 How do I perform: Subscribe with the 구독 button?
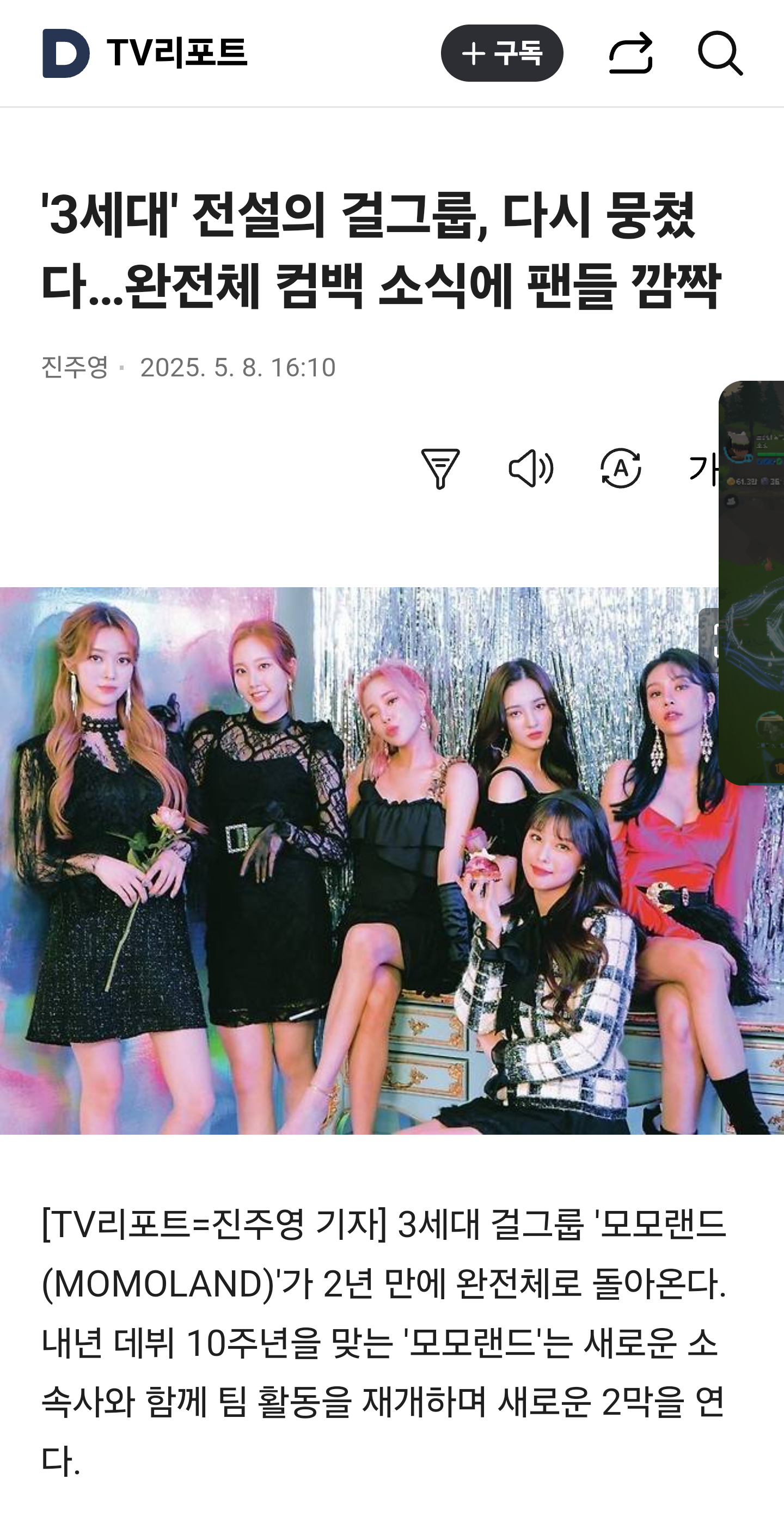pos(502,53)
